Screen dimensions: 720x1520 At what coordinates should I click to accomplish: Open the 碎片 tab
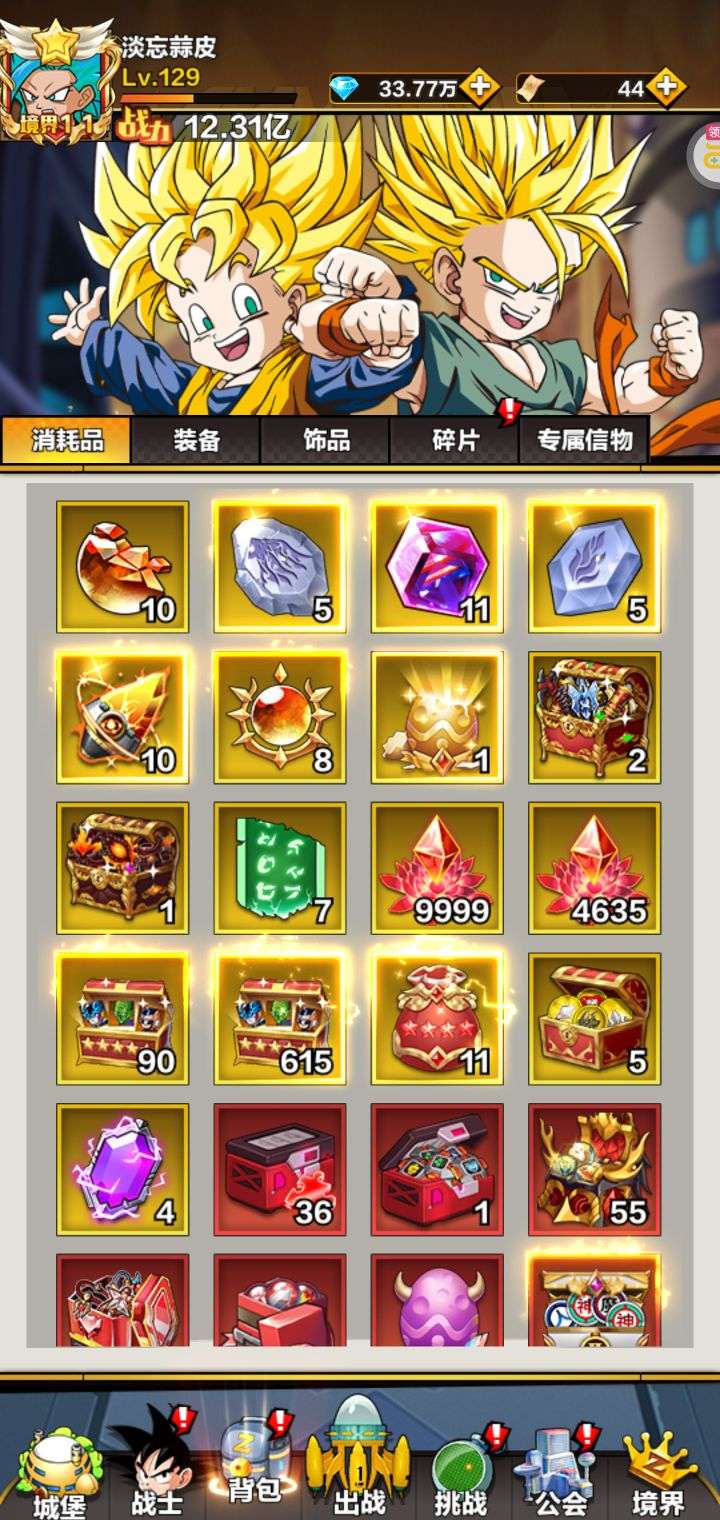pos(455,440)
